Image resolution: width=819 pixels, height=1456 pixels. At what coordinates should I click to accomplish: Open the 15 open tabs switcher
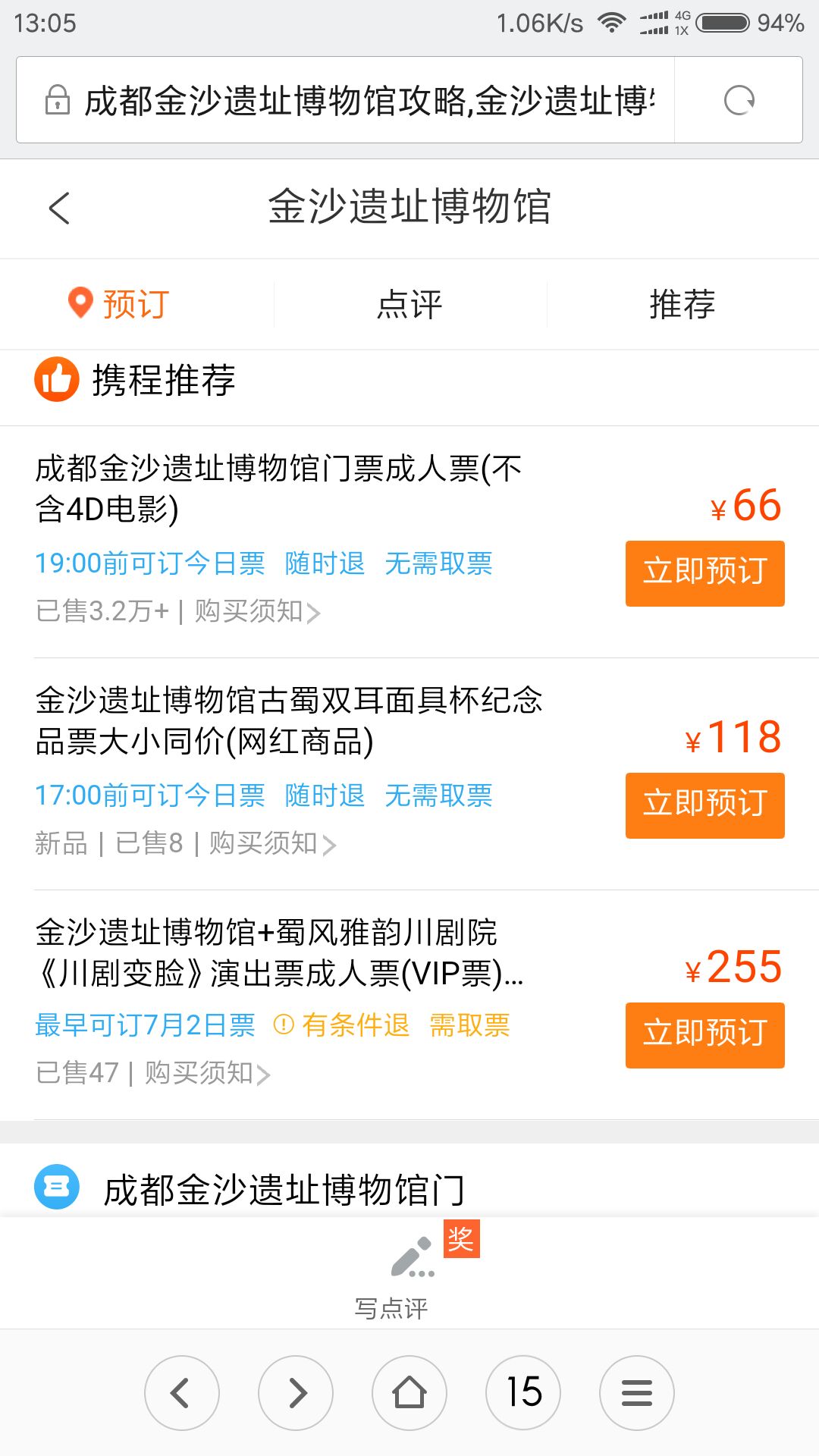pos(523,1393)
